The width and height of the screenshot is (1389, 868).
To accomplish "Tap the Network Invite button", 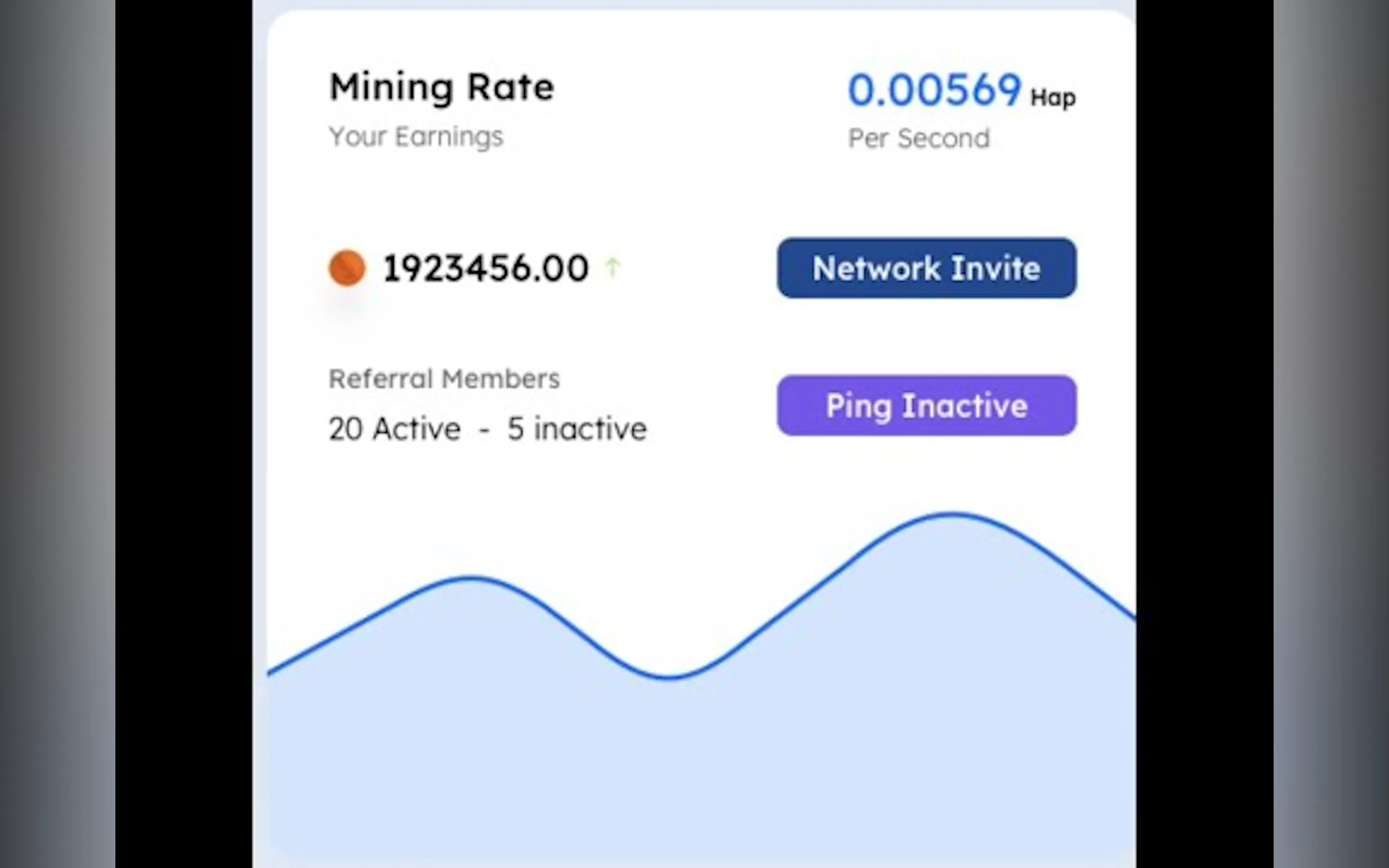I will click(x=926, y=268).
